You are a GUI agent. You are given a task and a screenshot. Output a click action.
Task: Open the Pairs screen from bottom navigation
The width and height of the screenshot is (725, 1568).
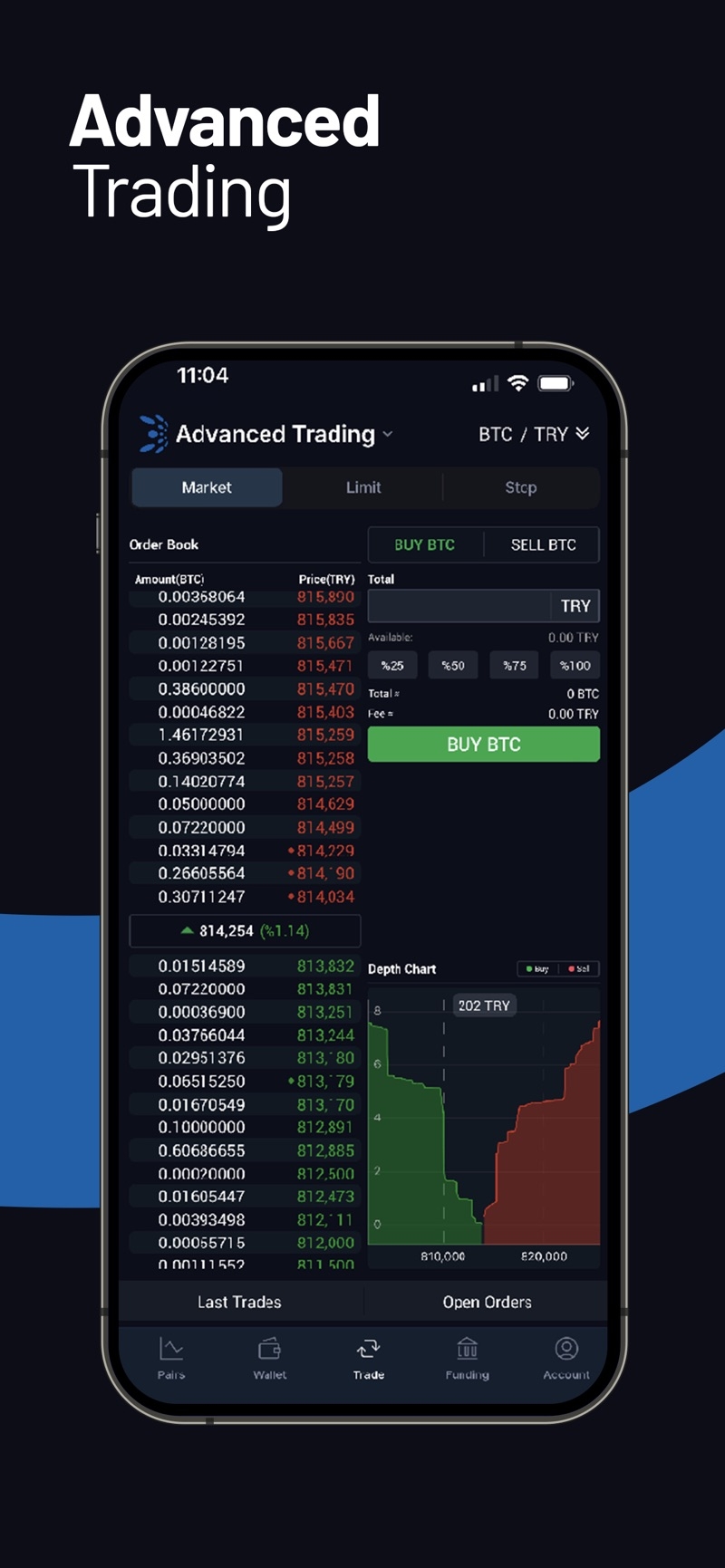click(171, 1359)
